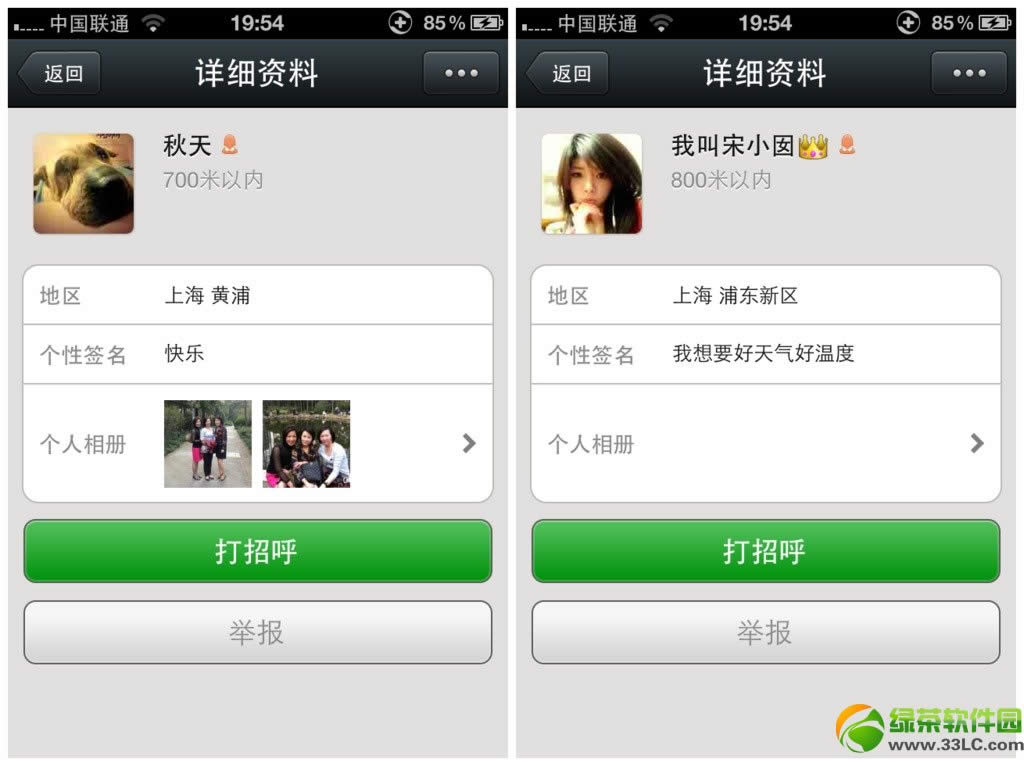This screenshot has height=766, width=1024.
Task: Report 我叫宋小囡 with 举报
Action: [x=765, y=632]
